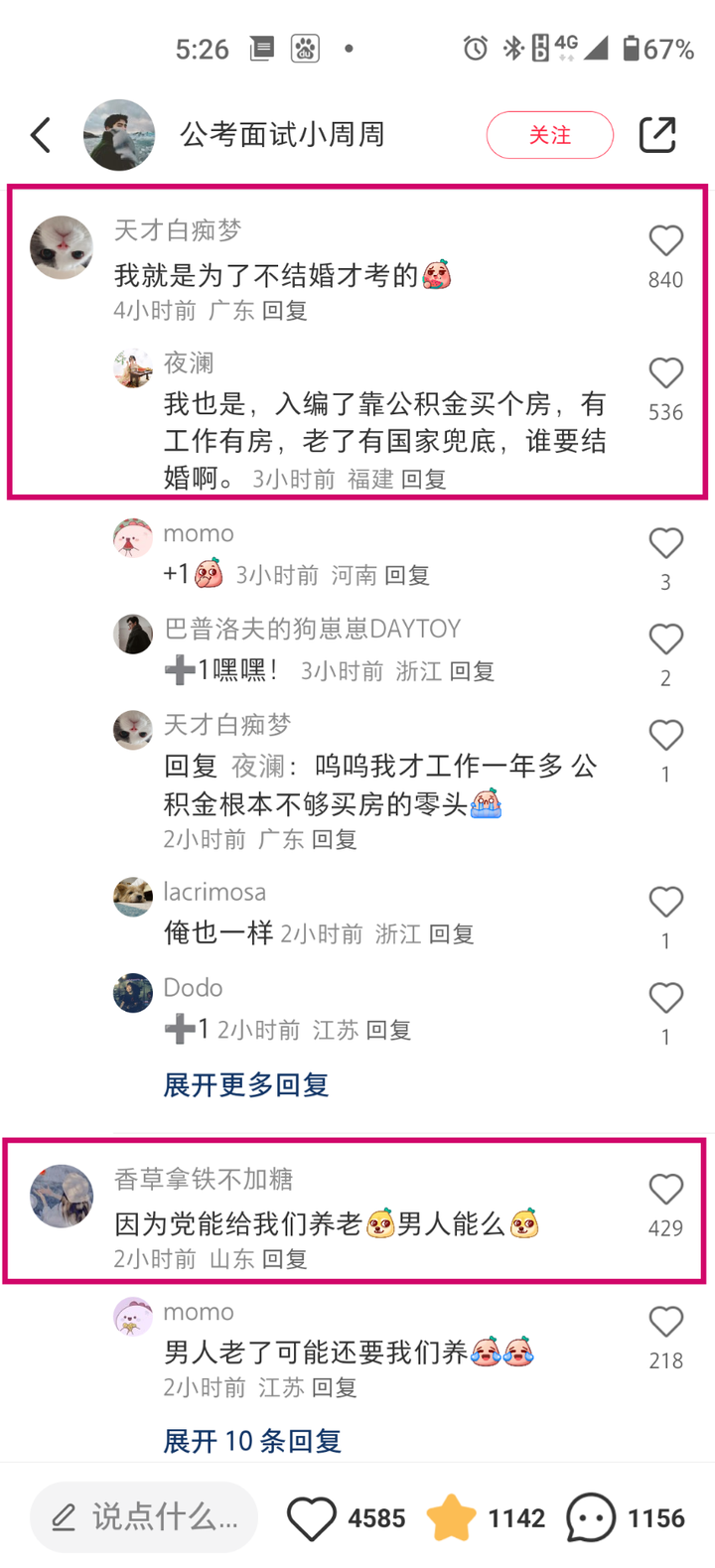Like 天才白痴梦's comment with 840 likes
This screenshot has height=1568, width=715.
pyautogui.click(x=665, y=241)
